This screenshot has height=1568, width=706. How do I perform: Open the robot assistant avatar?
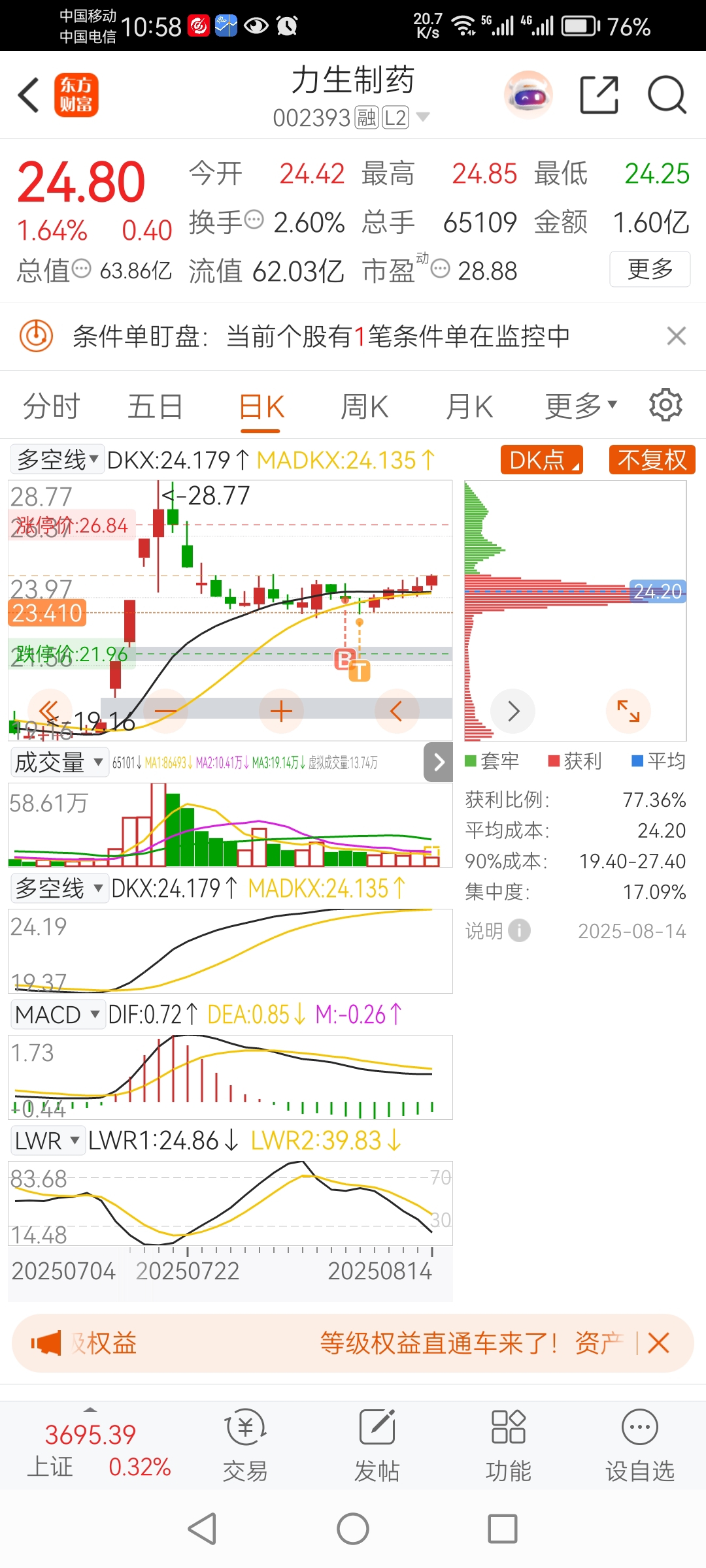pyautogui.click(x=528, y=95)
